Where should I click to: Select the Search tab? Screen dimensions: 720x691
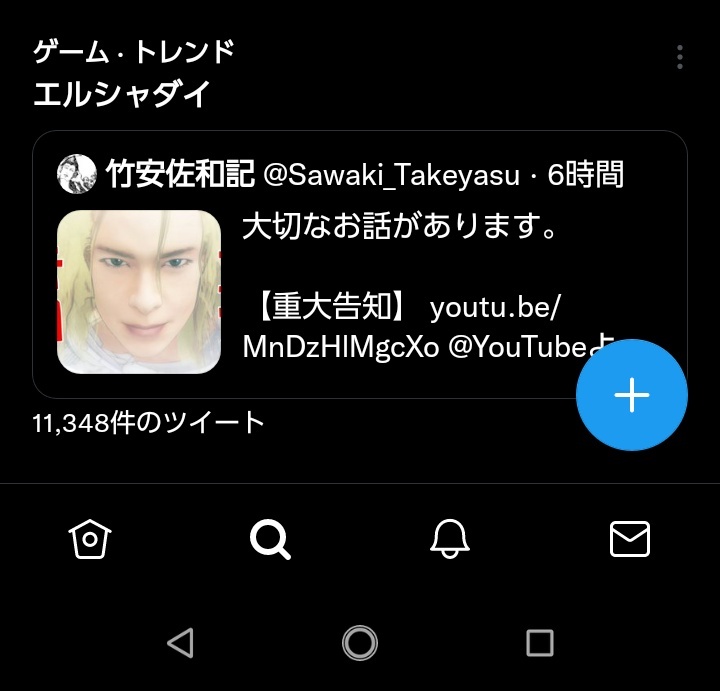(x=270, y=540)
